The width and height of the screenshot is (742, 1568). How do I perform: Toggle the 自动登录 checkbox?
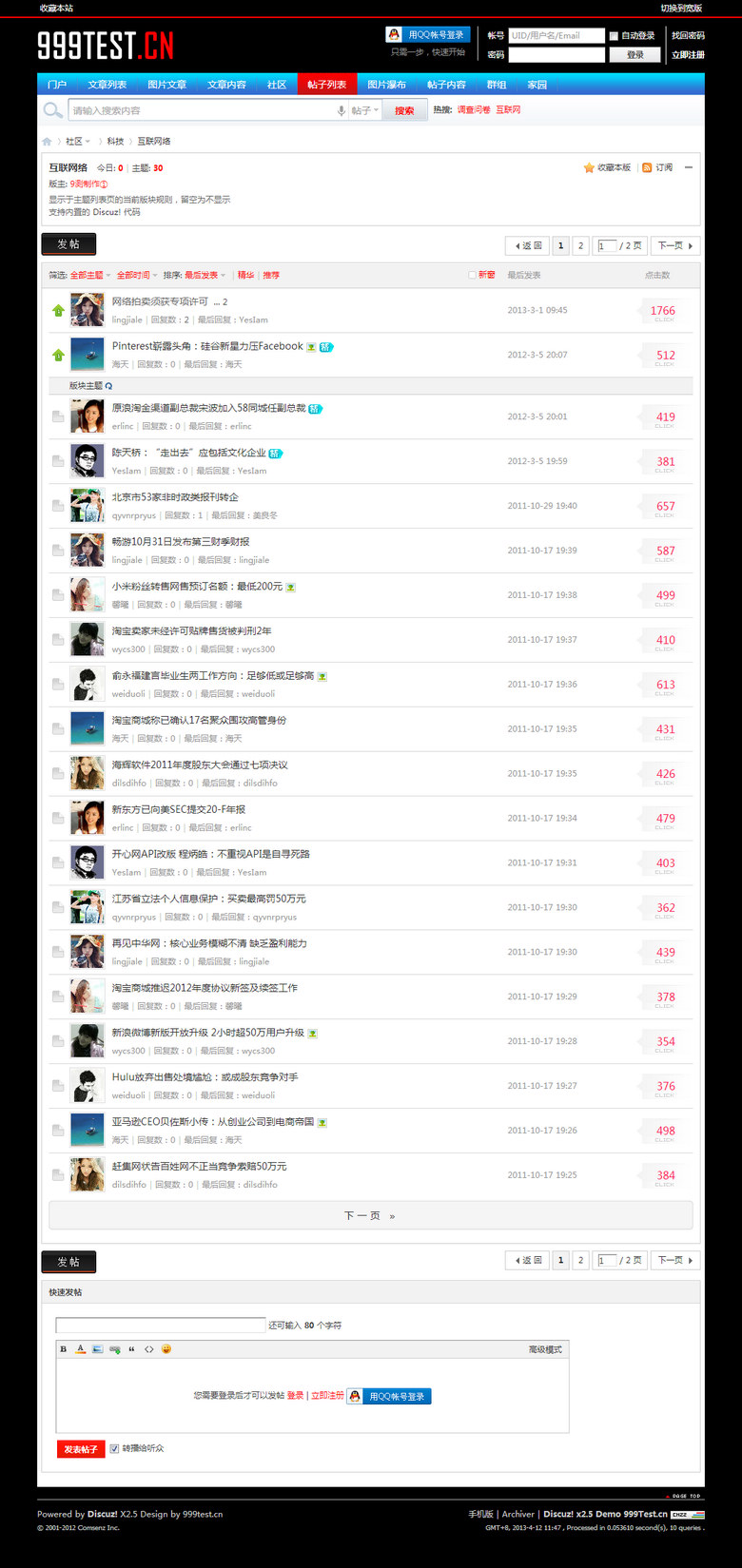614,36
